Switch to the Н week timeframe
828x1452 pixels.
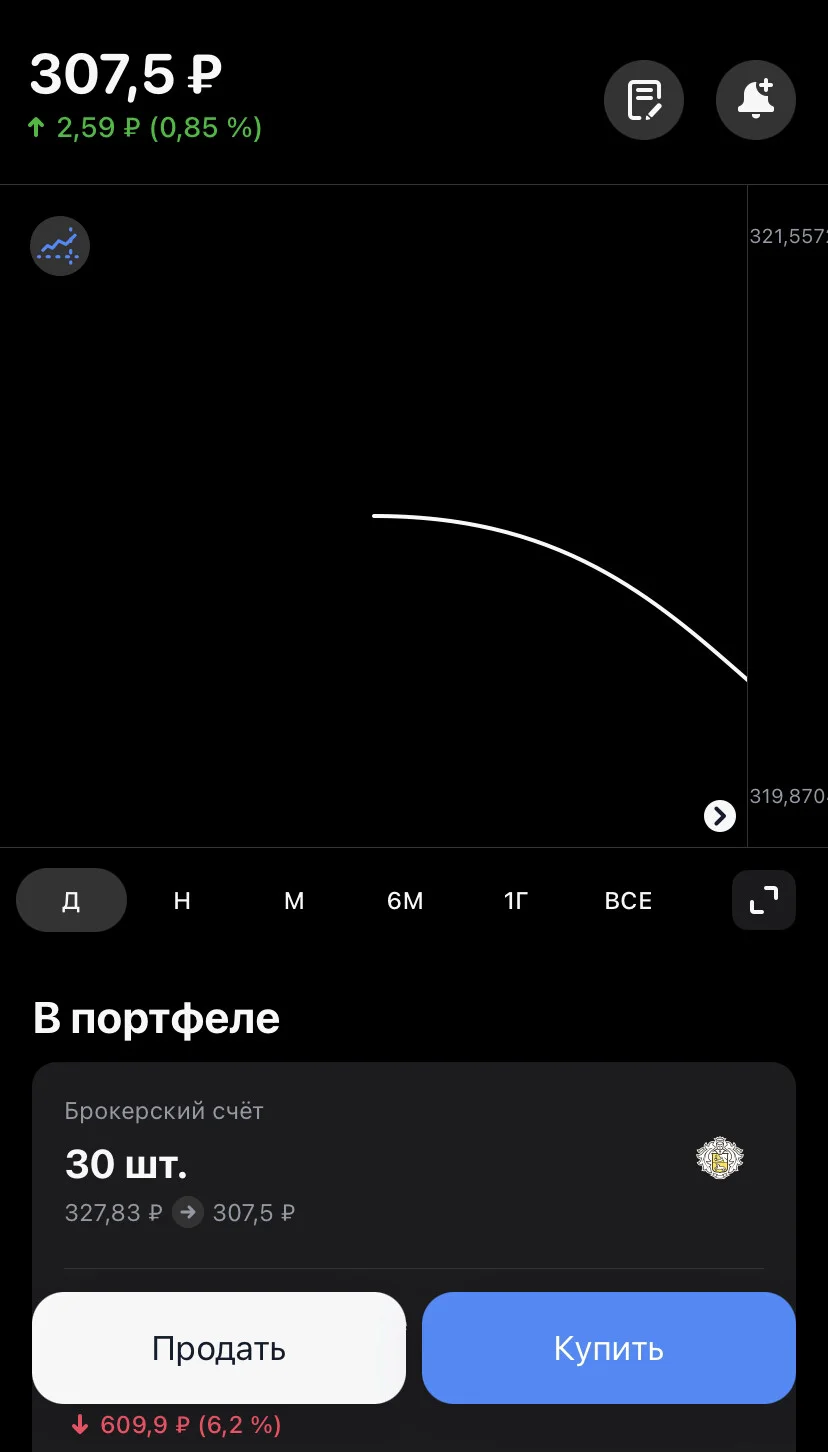(x=182, y=900)
